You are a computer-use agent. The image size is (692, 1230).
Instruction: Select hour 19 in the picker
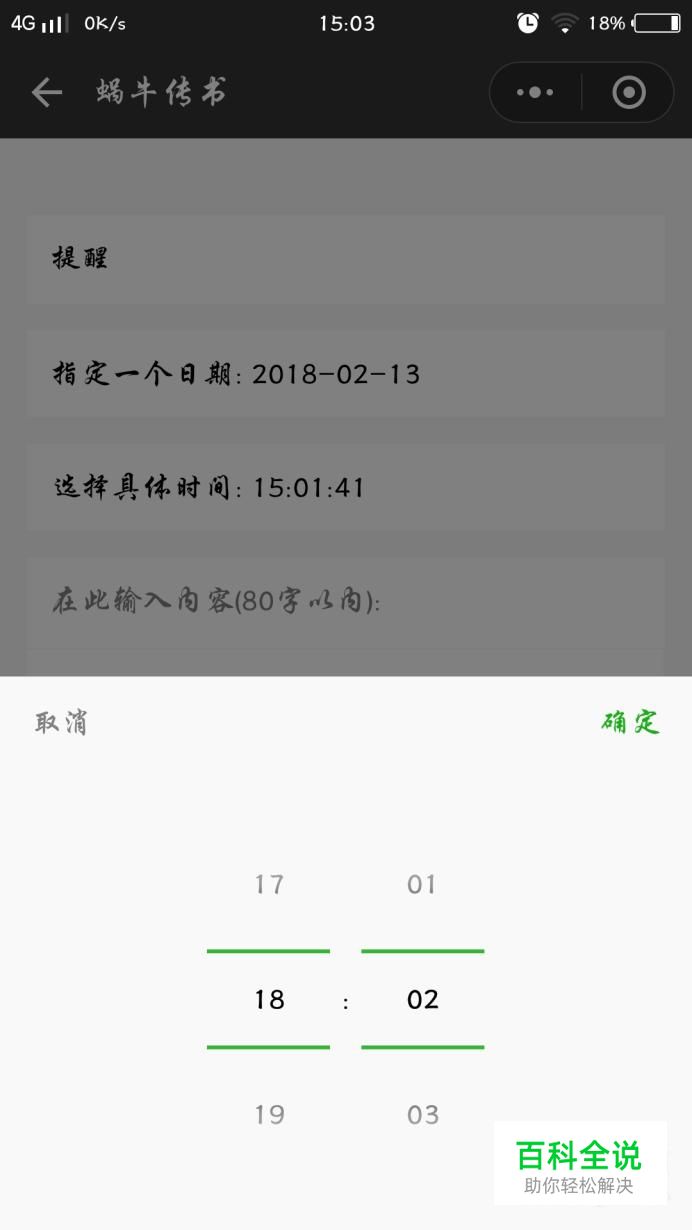[269, 1114]
